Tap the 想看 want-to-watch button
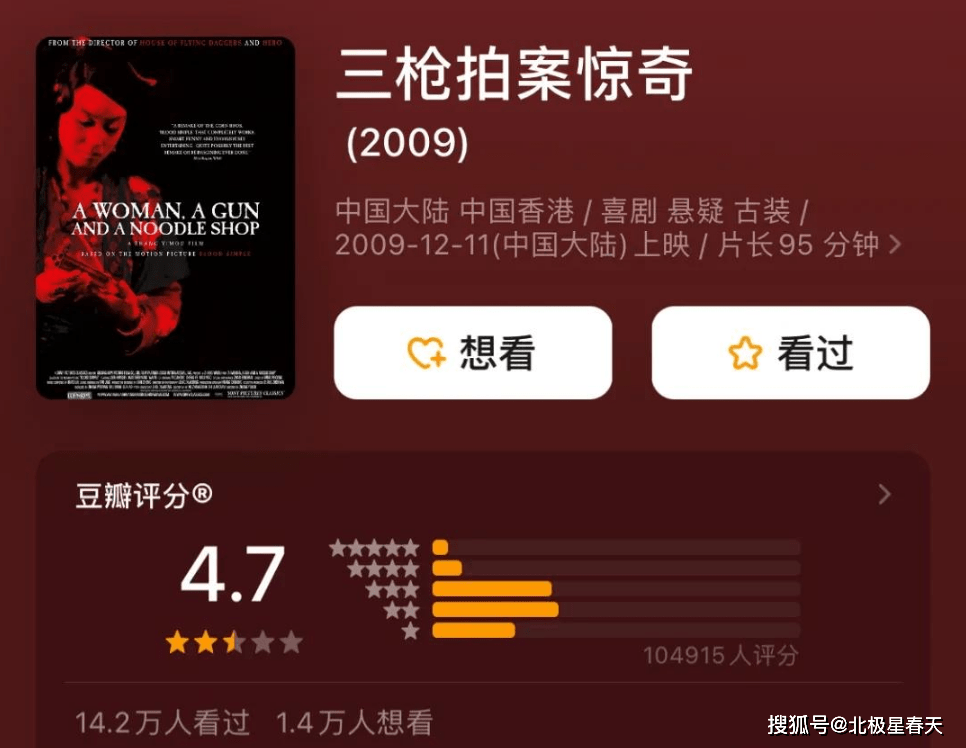 pyautogui.click(x=472, y=353)
